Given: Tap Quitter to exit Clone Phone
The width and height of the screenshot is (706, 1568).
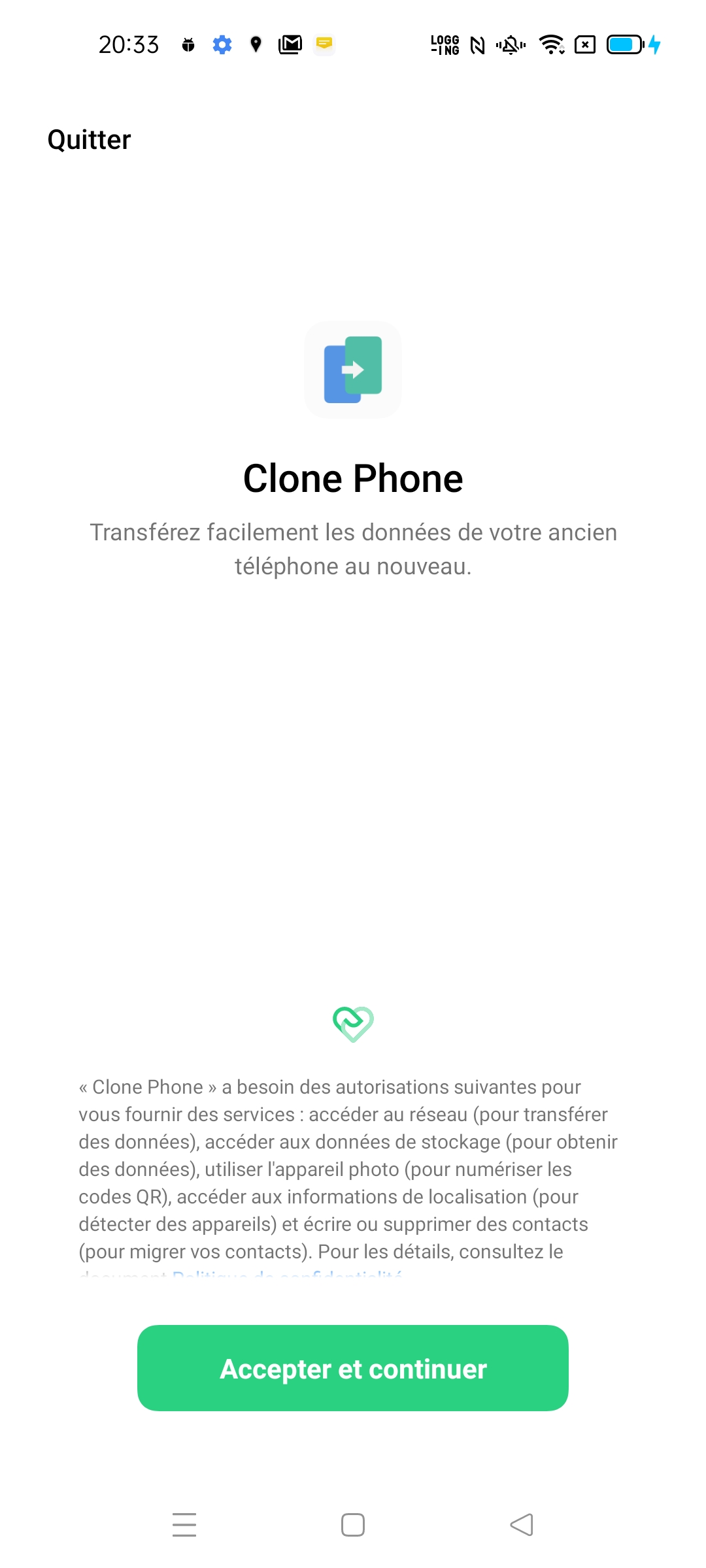Looking at the screenshot, I should click(90, 140).
